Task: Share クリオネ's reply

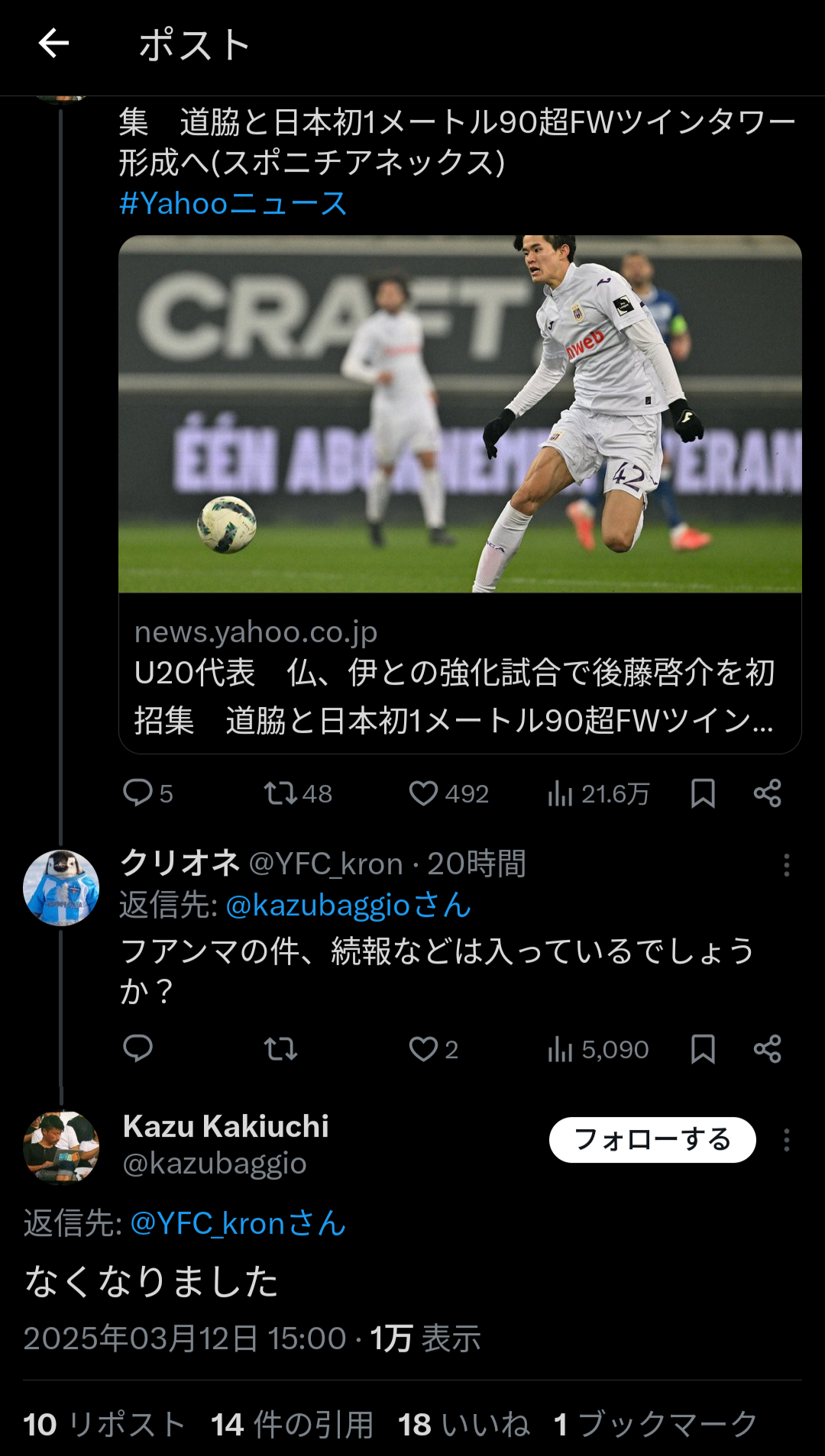Action: click(767, 1049)
